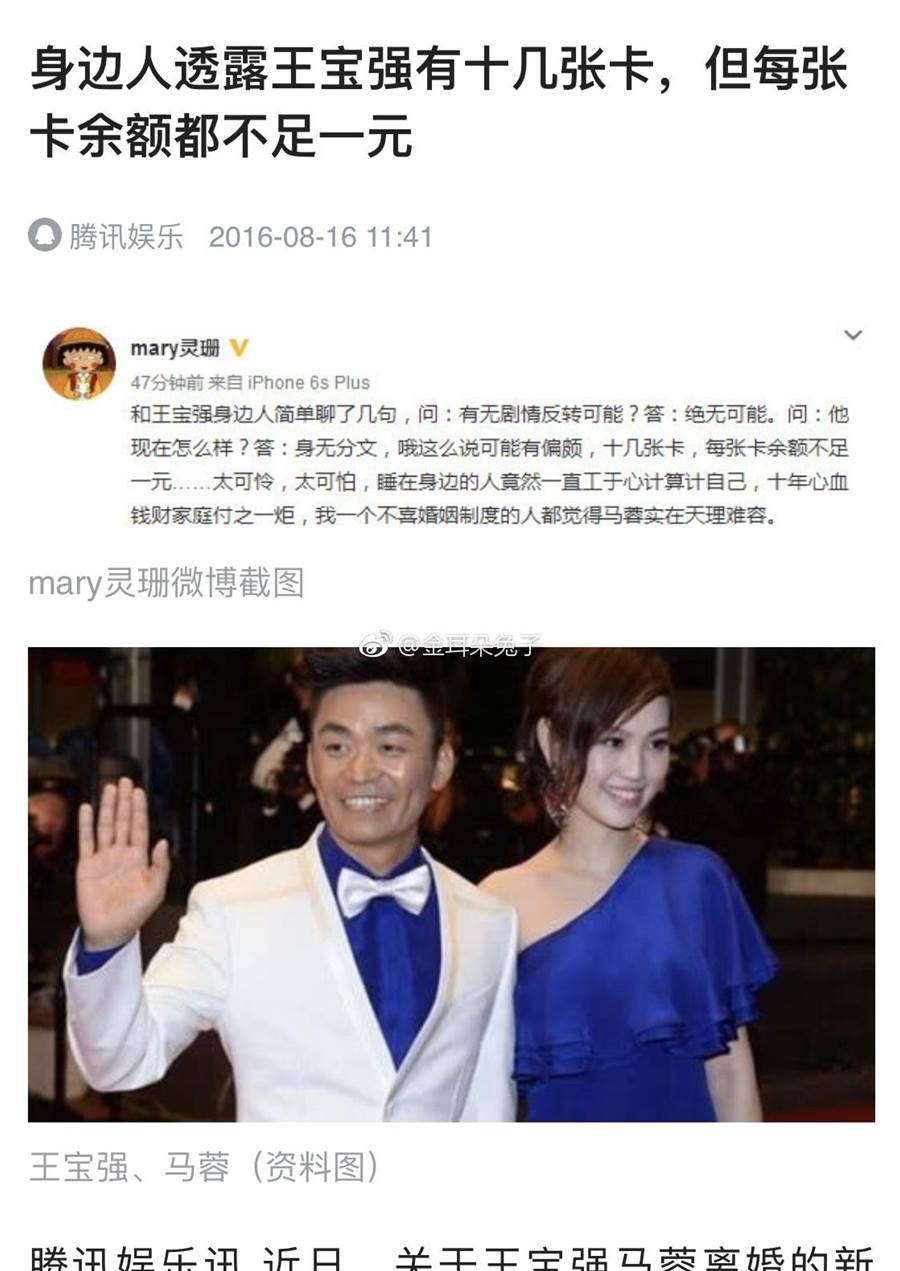Enlarge the mary灵珊 Weibo screenshot image
This screenshot has width=900, height=1271.
coord(450,428)
